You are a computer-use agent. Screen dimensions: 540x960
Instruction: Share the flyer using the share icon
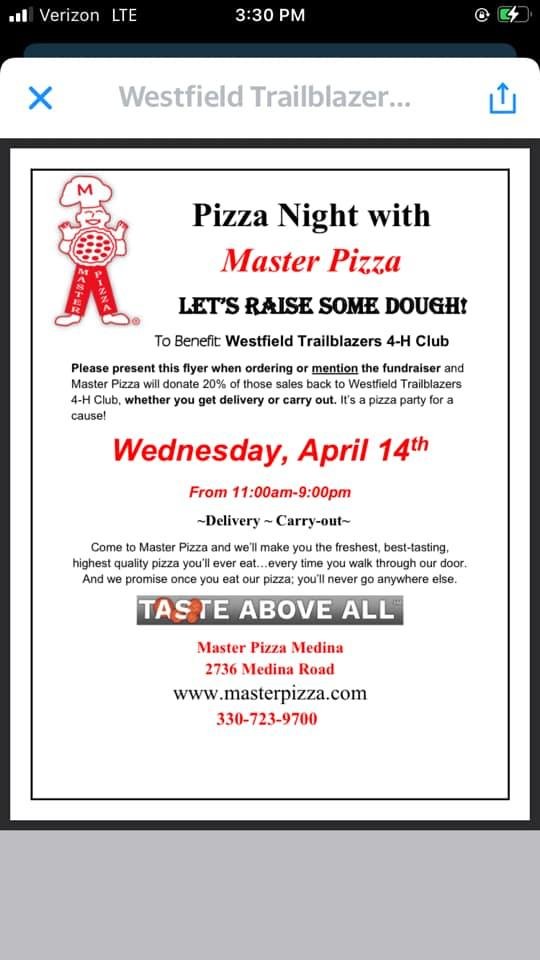click(x=503, y=98)
